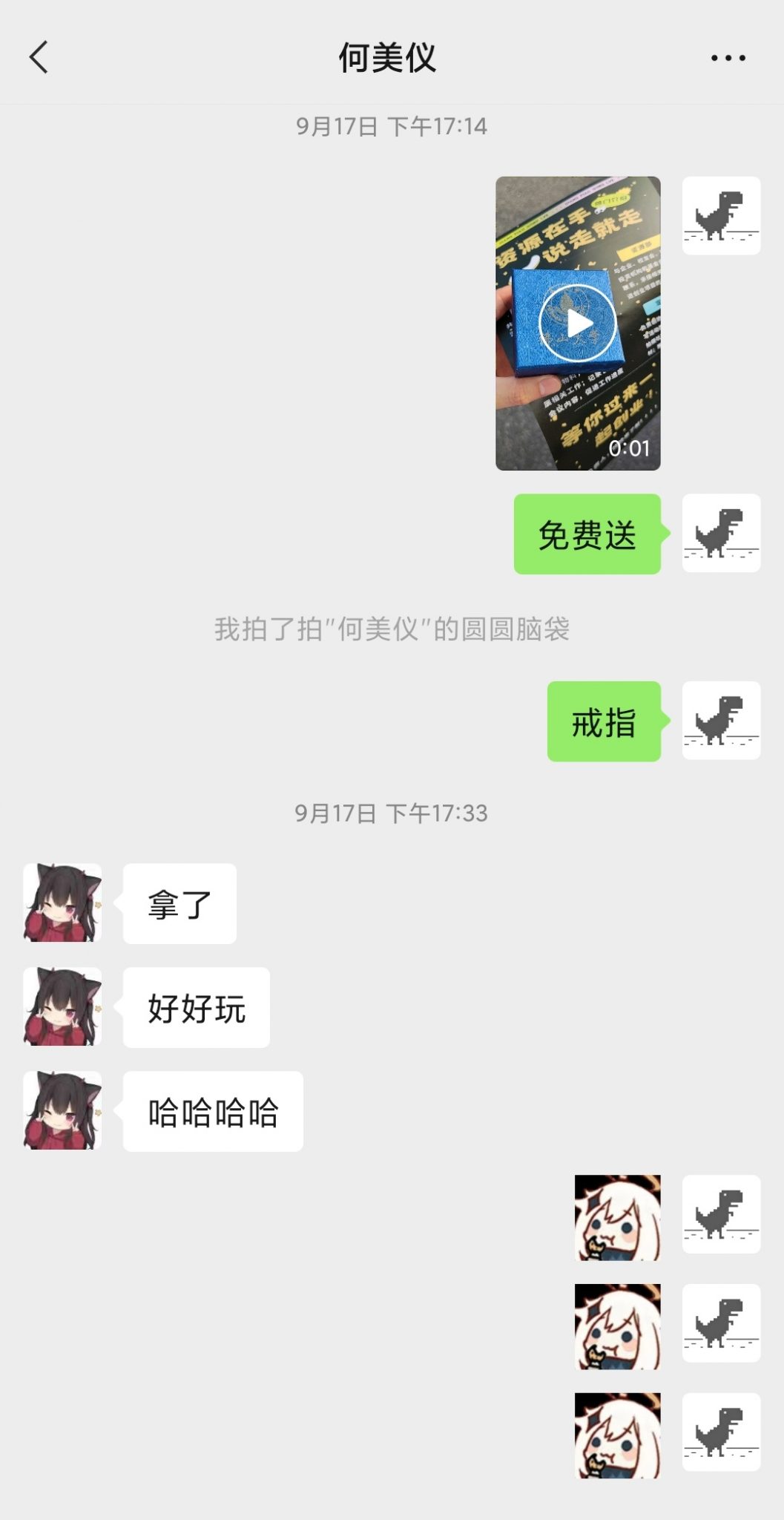The height and width of the screenshot is (1520, 784).
Task: View profile from avatar beside 好好玩
Action: 62,1006
